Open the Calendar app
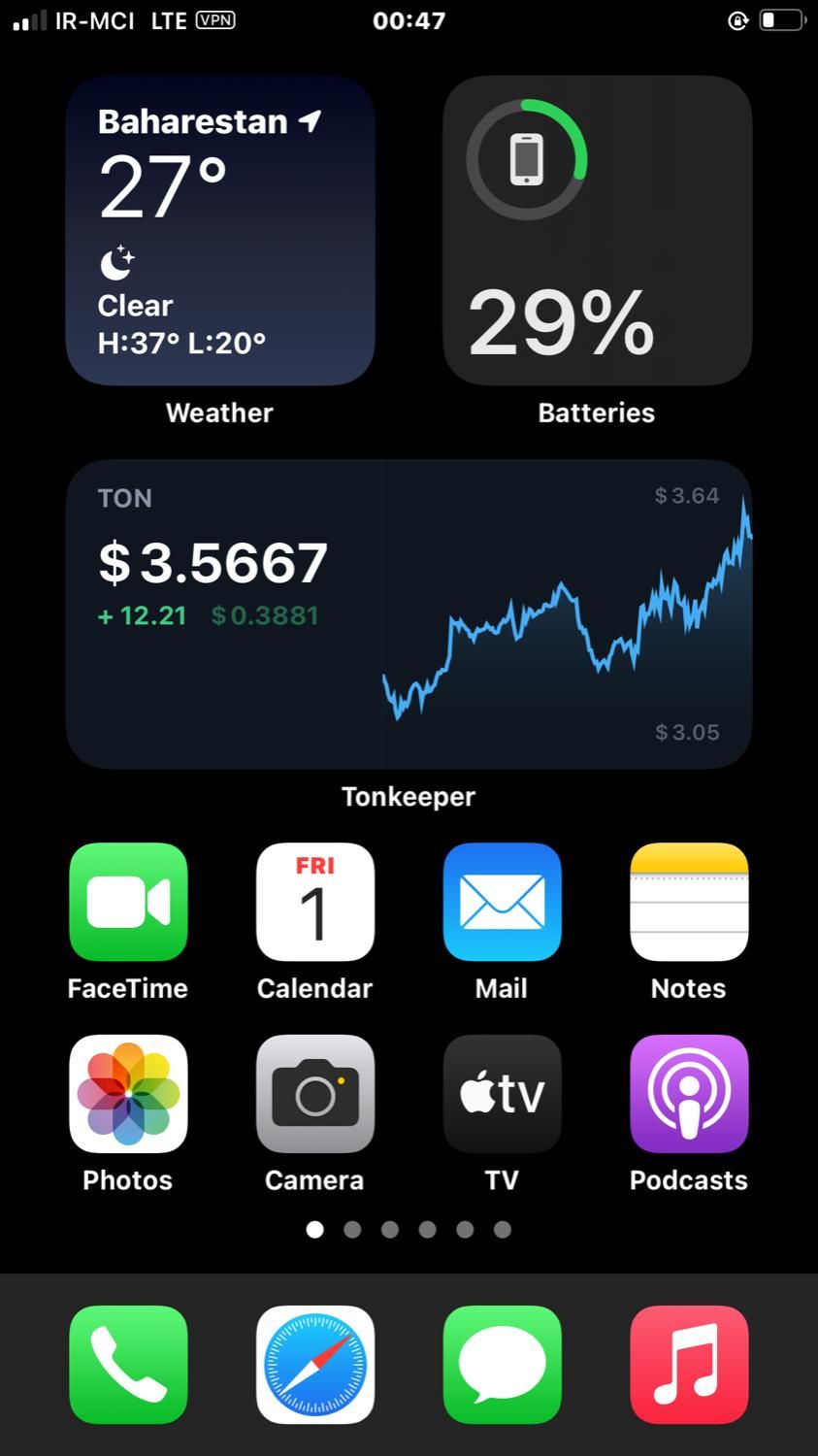 point(314,902)
